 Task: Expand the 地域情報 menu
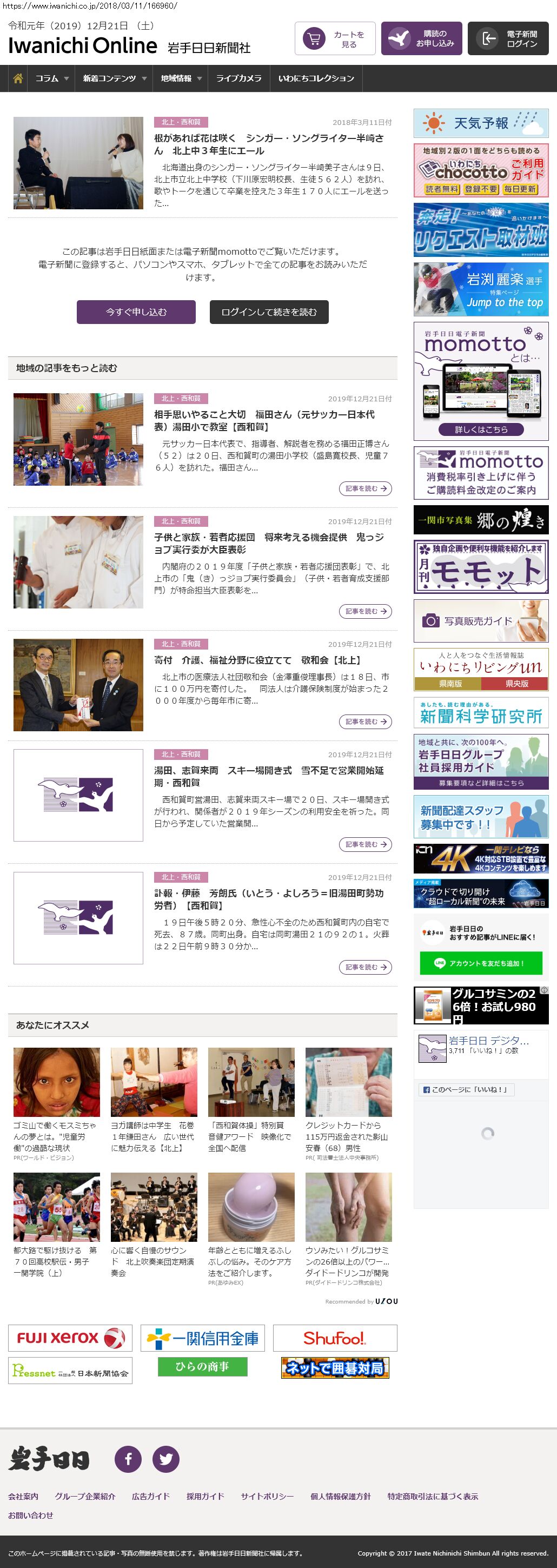181,78
